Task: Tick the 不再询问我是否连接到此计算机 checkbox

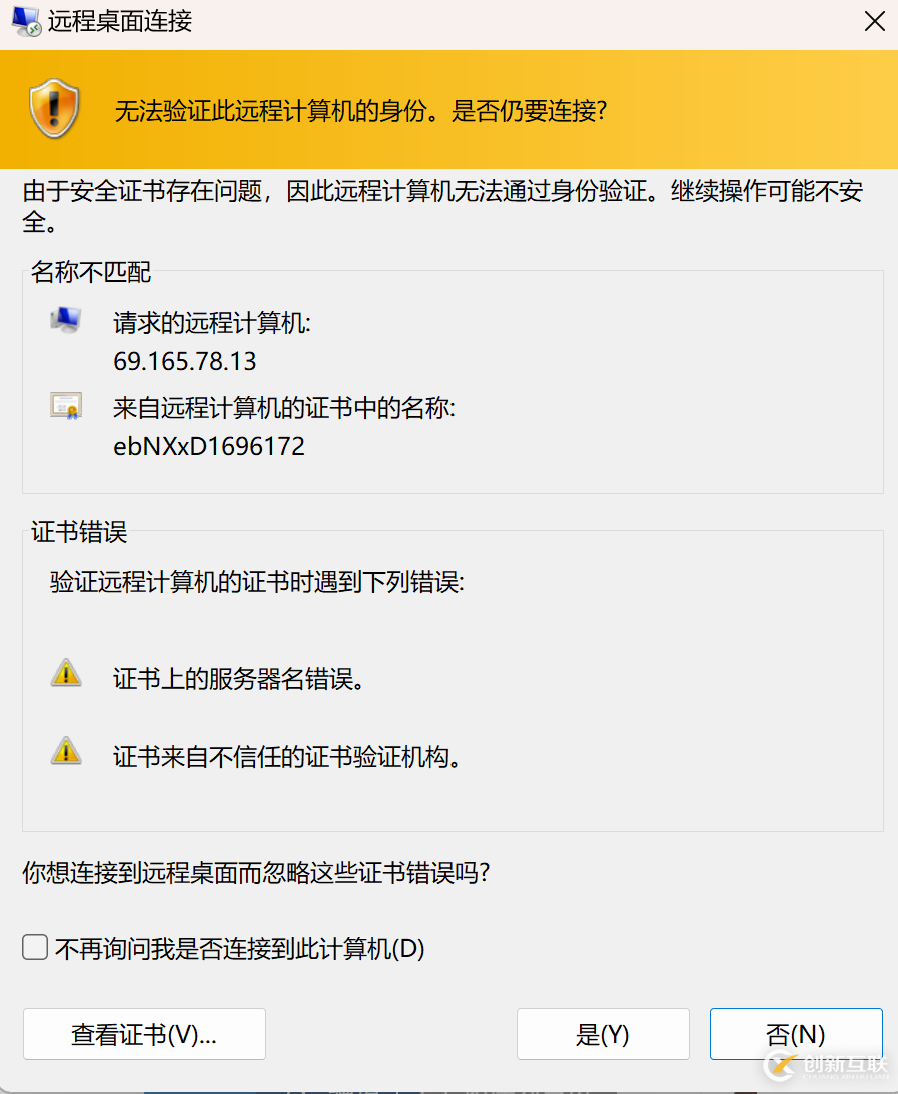Action: [36, 948]
